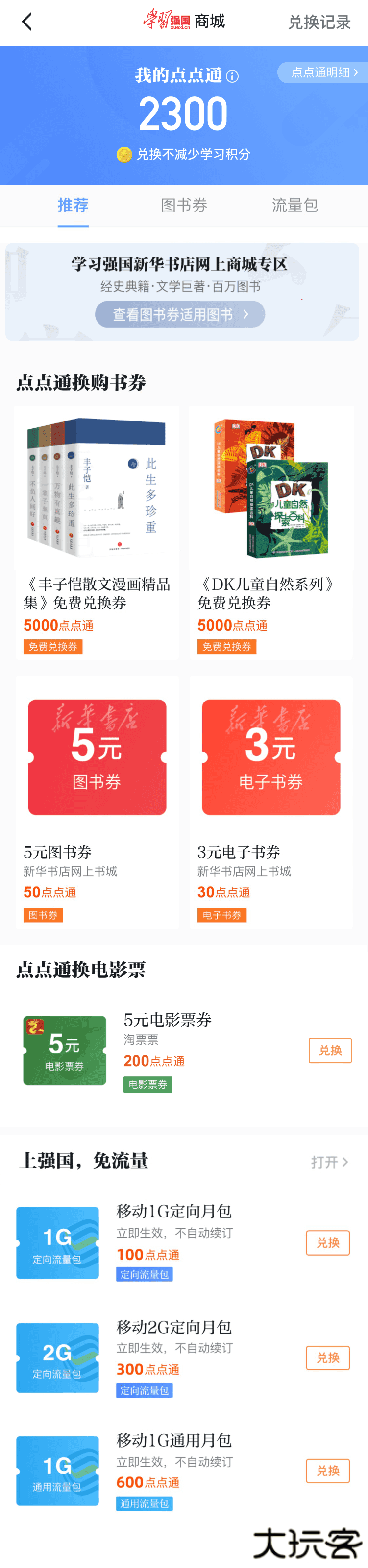Viewport: 368px width, 1568px height.
Task: Open 丰子恺散文漫画精品集 exchange card
Action: (x=97, y=533)
